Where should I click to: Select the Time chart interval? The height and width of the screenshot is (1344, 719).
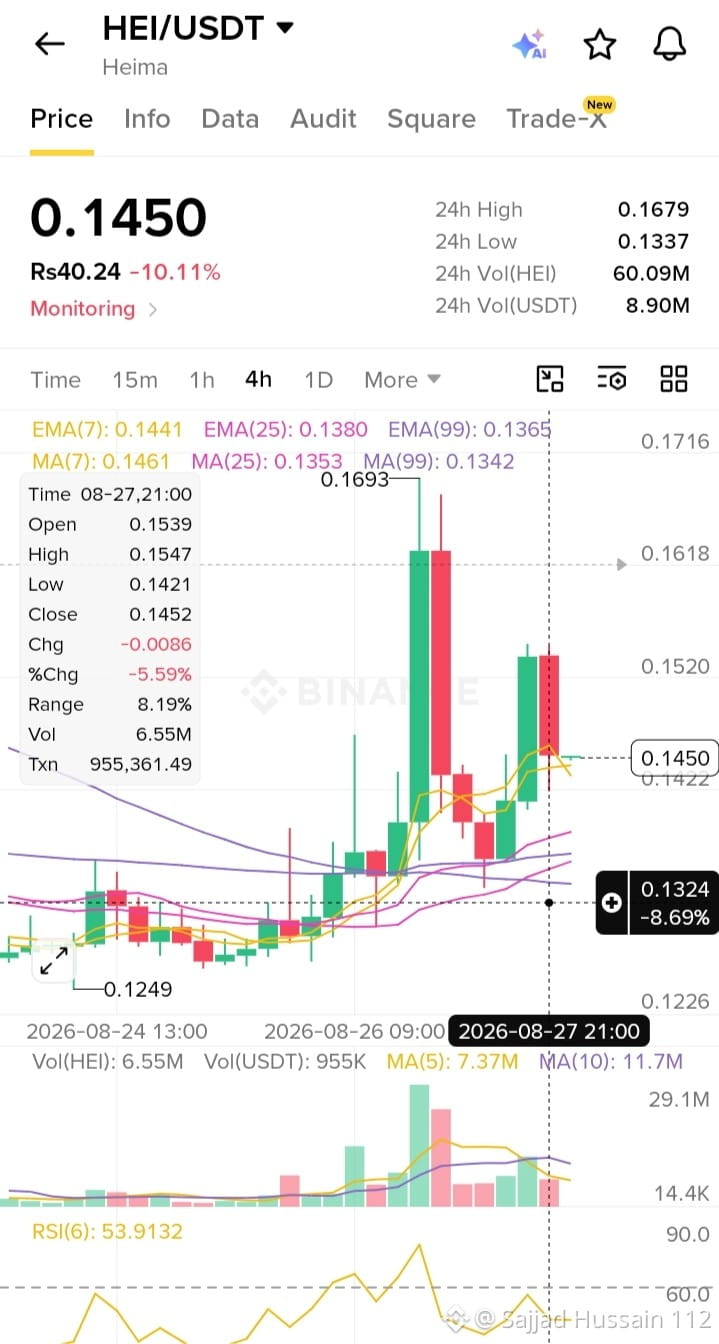tap(55, 380)
